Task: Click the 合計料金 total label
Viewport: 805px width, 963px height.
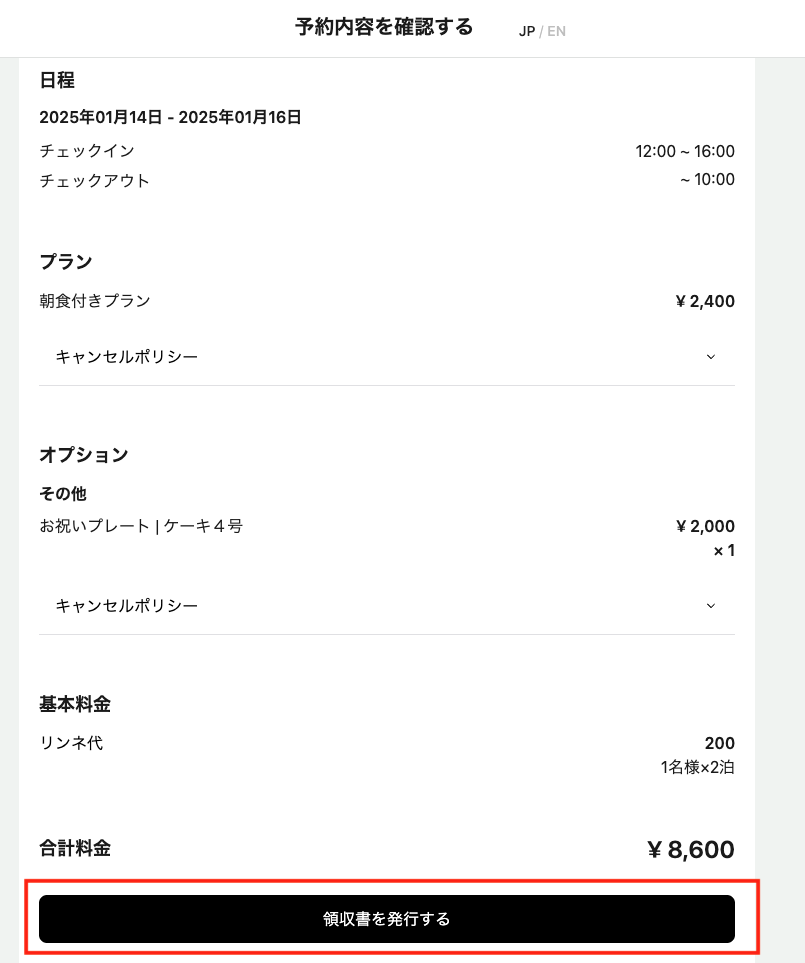Action: (75, 848)
